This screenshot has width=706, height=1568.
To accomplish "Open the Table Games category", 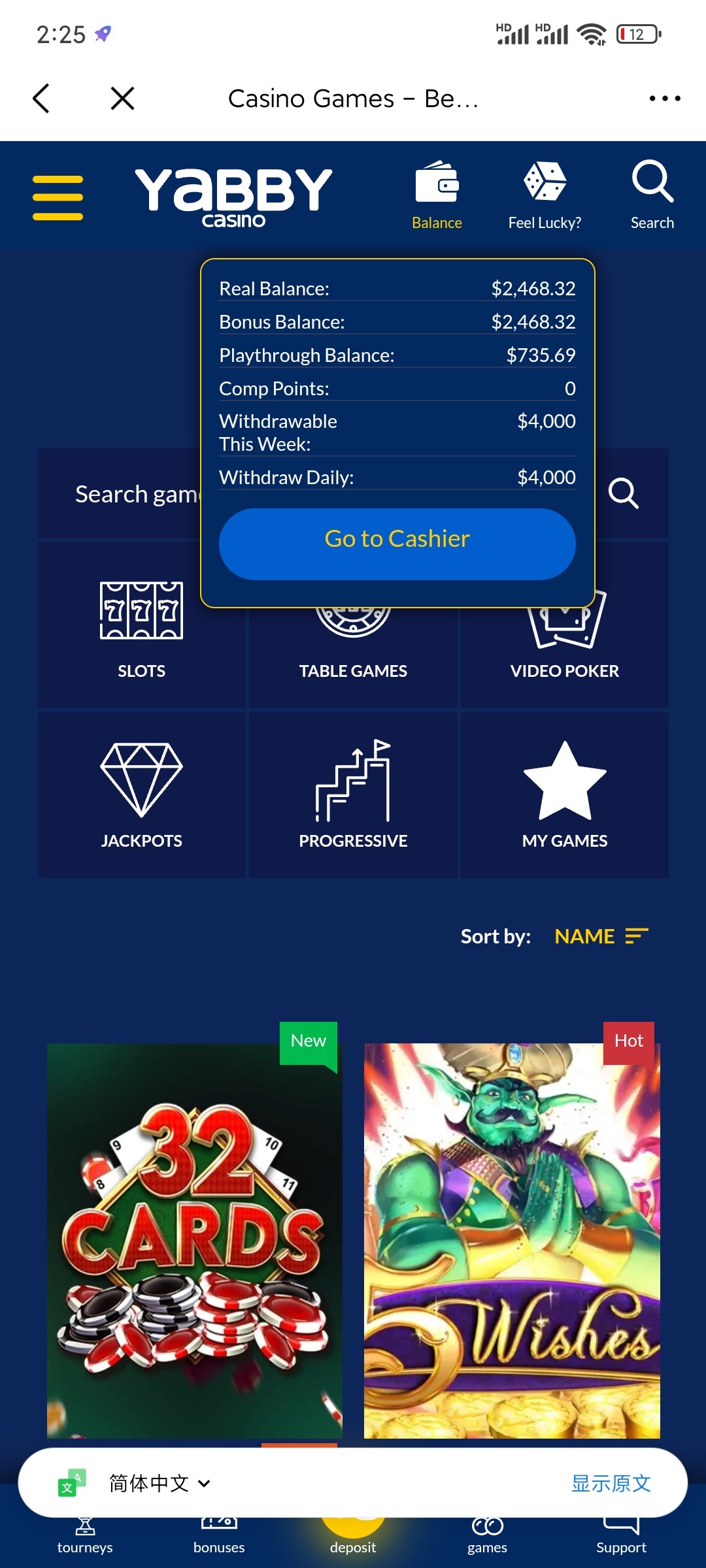I will [353, 660].
